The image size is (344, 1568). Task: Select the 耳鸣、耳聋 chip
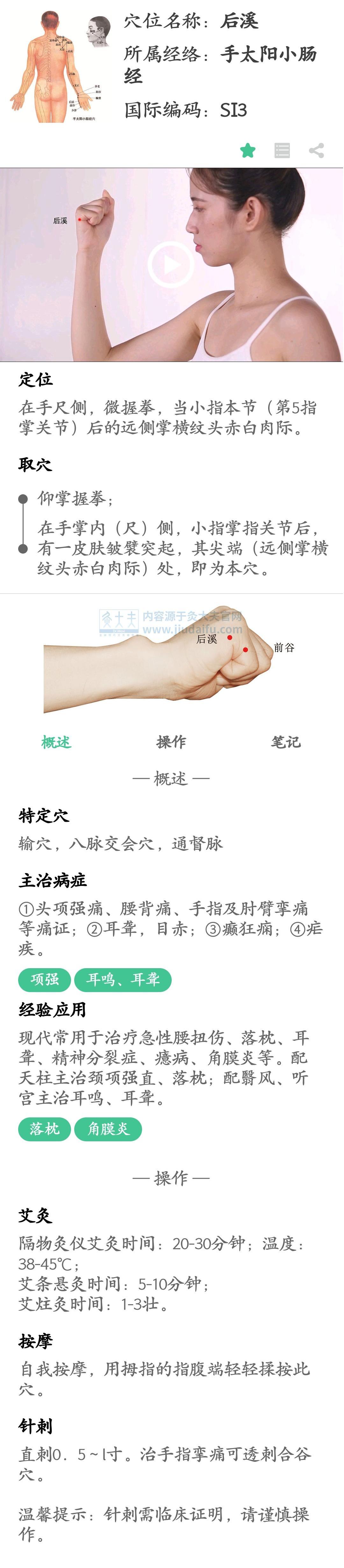point(123,979)
